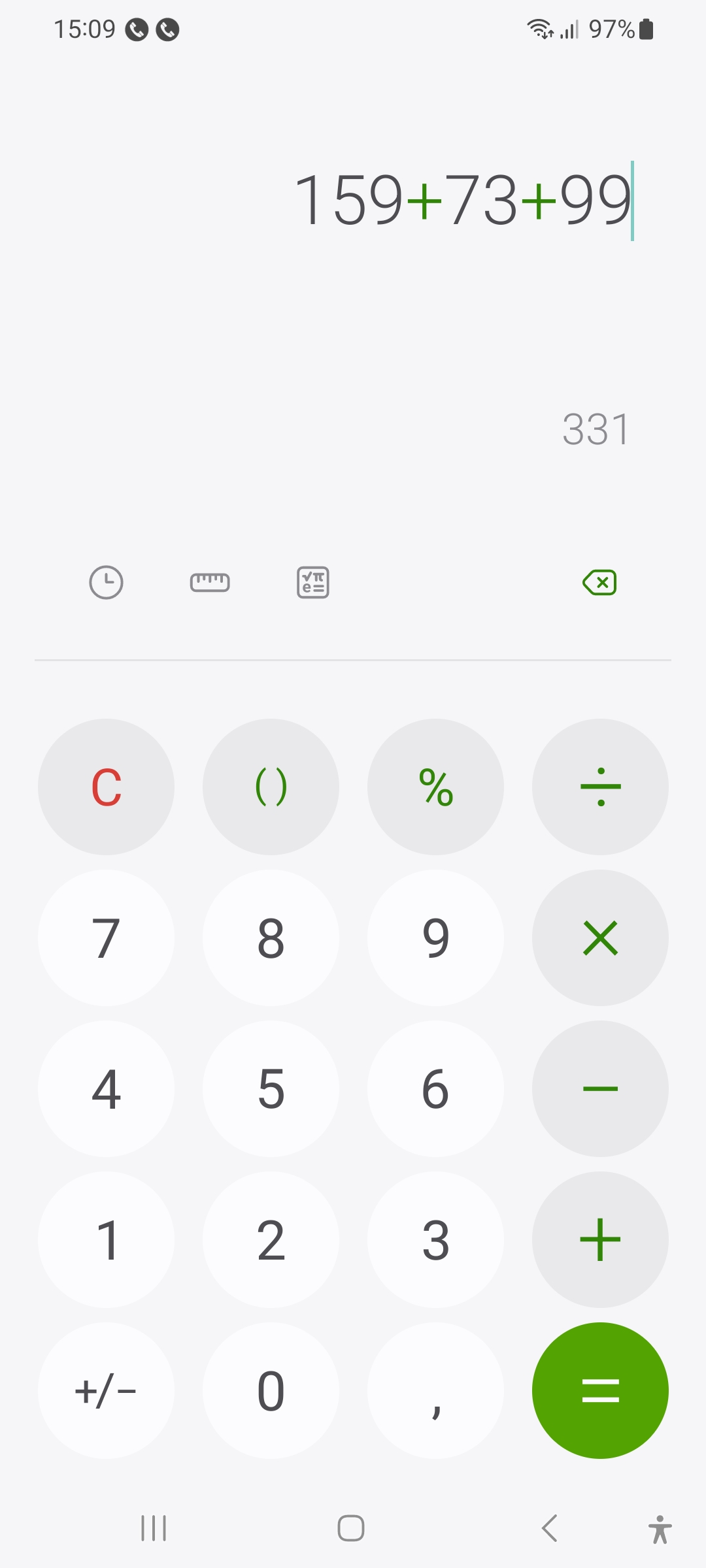Add a minus operator

click(600, 1088)
